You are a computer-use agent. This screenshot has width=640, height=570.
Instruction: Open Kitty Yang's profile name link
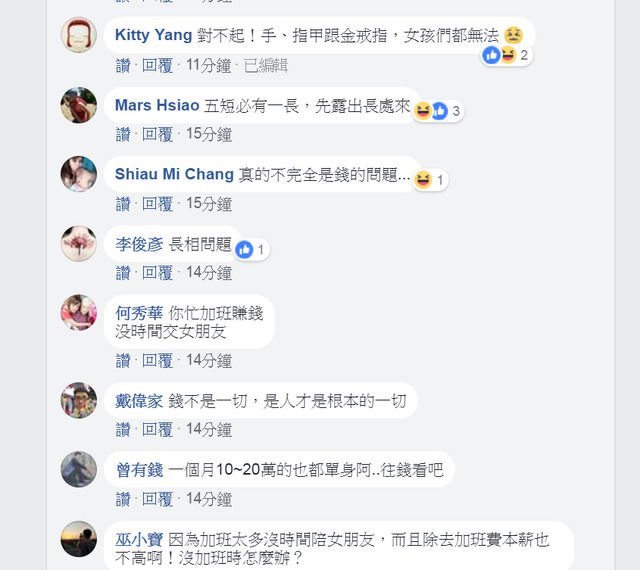pos(153,35)
